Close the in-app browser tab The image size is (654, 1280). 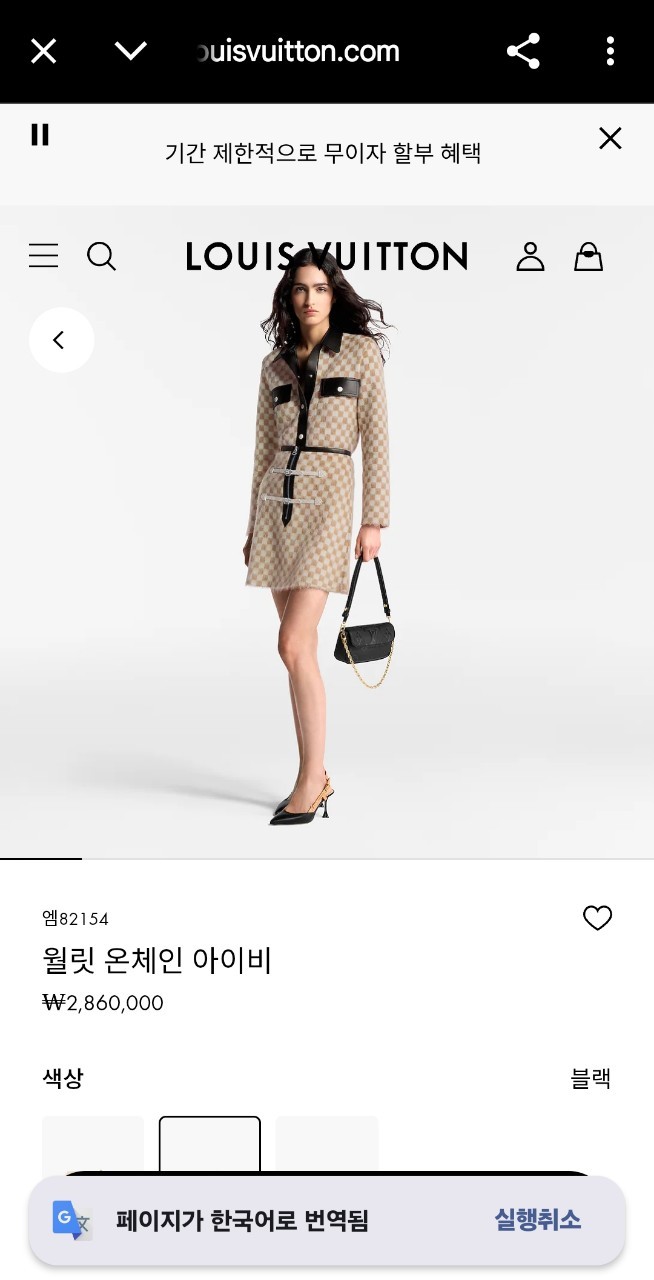[43, 51]
